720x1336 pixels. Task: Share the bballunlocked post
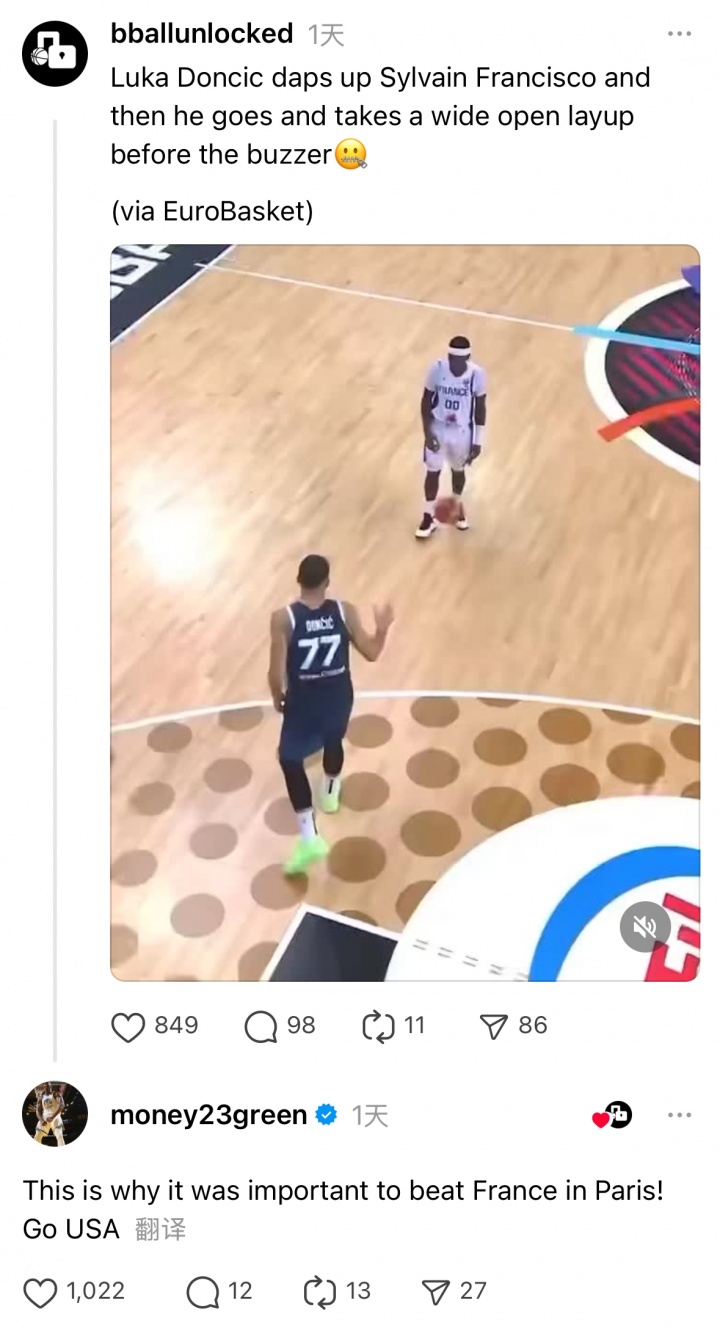pos(495,1026)
